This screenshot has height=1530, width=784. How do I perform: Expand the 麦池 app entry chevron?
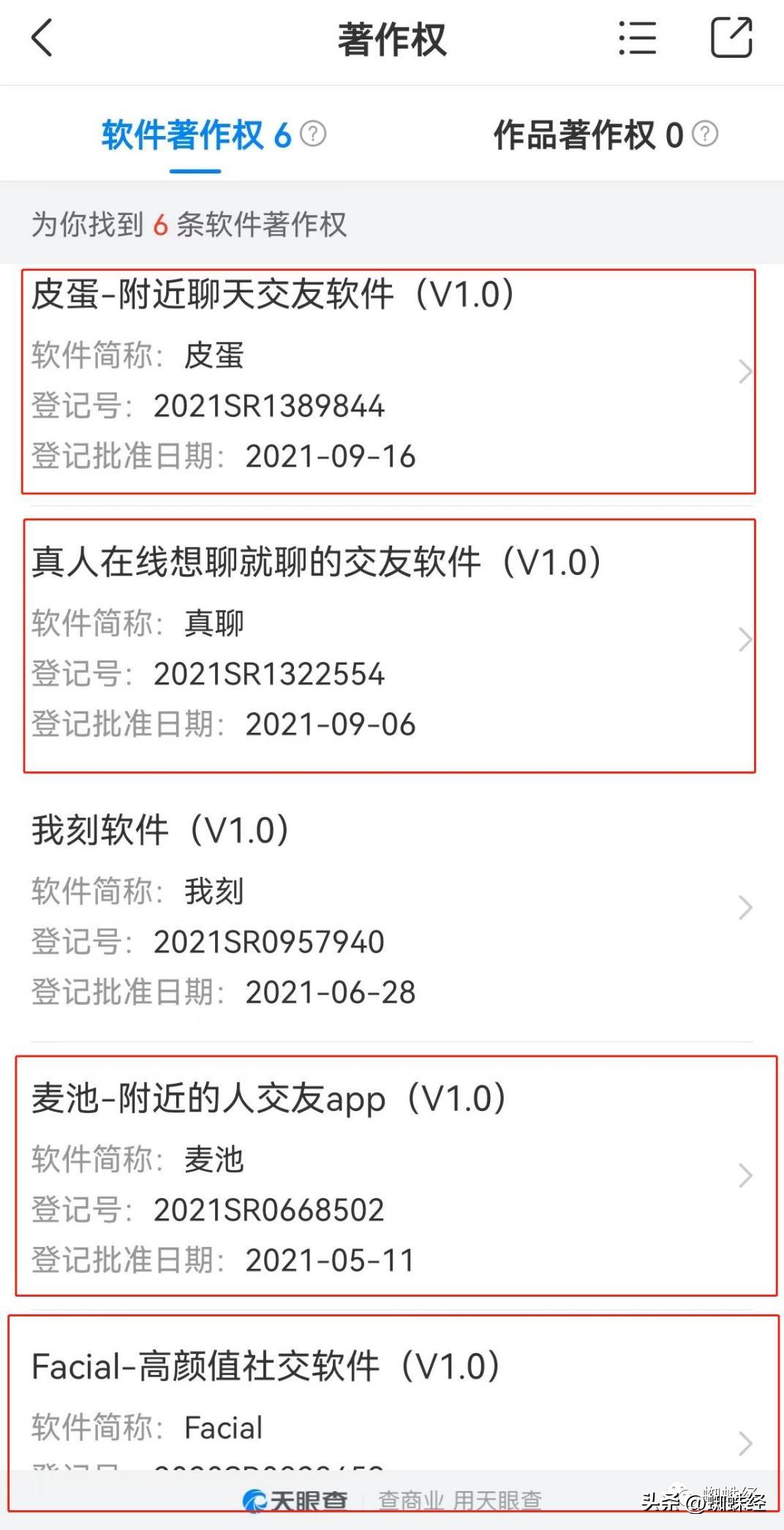pos(744,1175)
